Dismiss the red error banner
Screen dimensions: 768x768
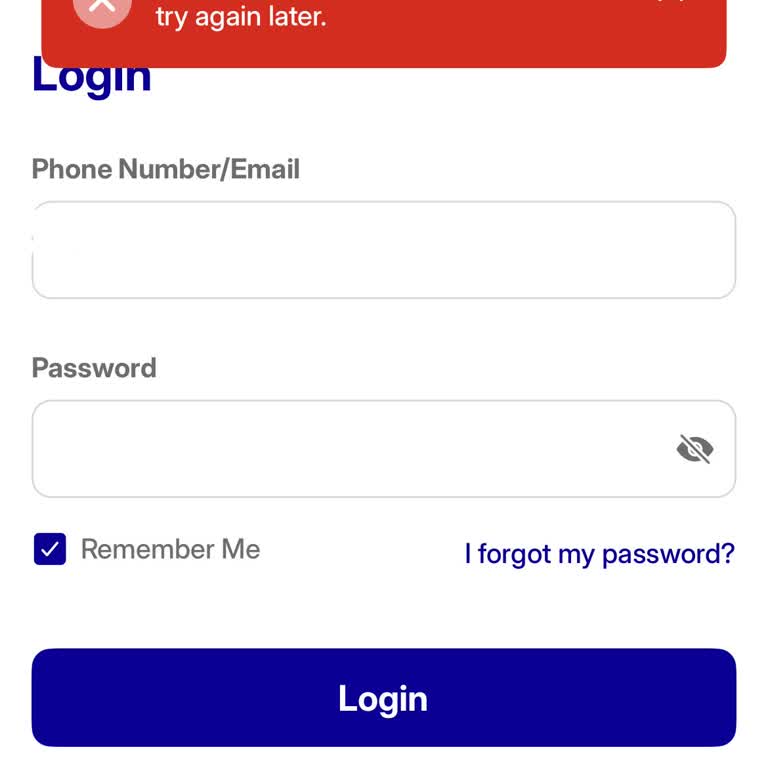(x=102, y=10)
